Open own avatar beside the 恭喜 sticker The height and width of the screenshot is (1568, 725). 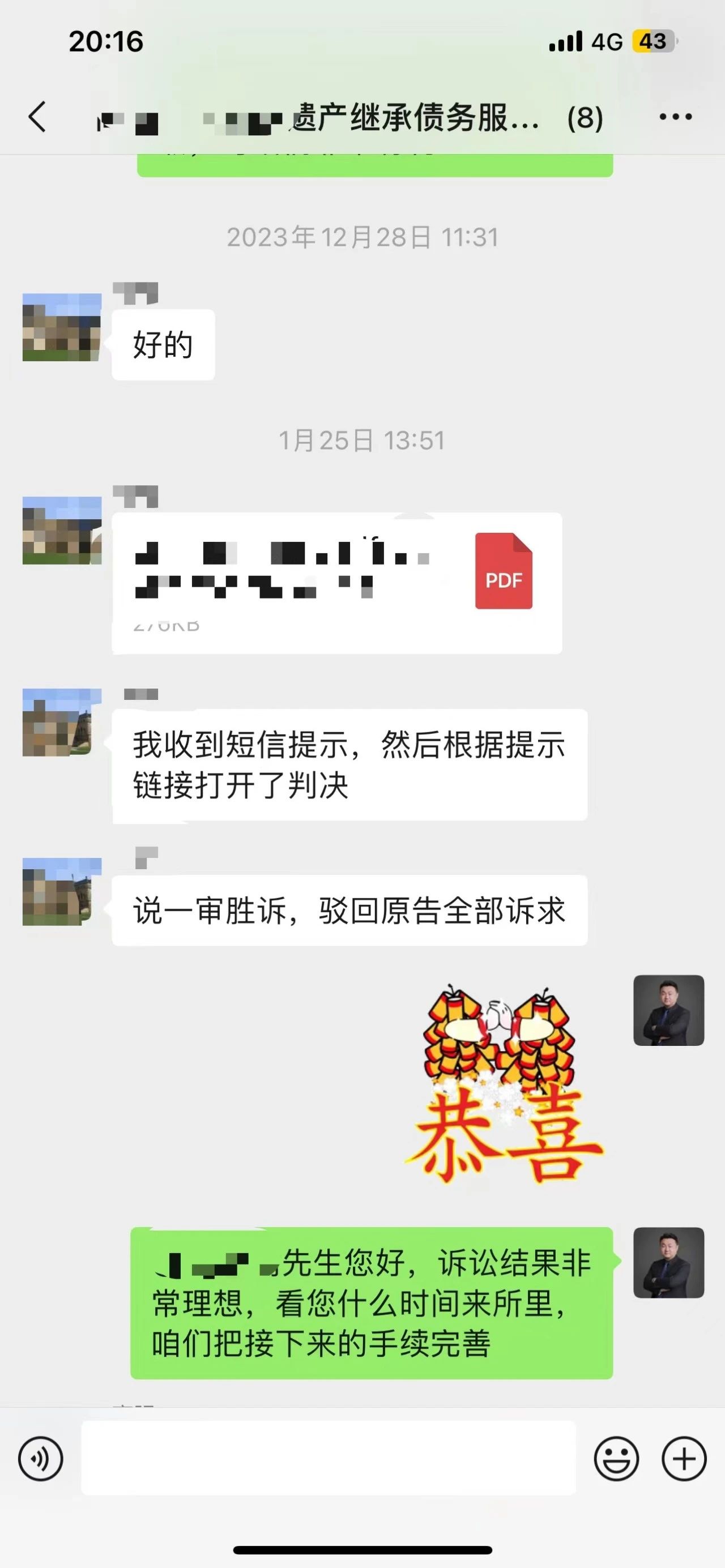point(668,1010)
